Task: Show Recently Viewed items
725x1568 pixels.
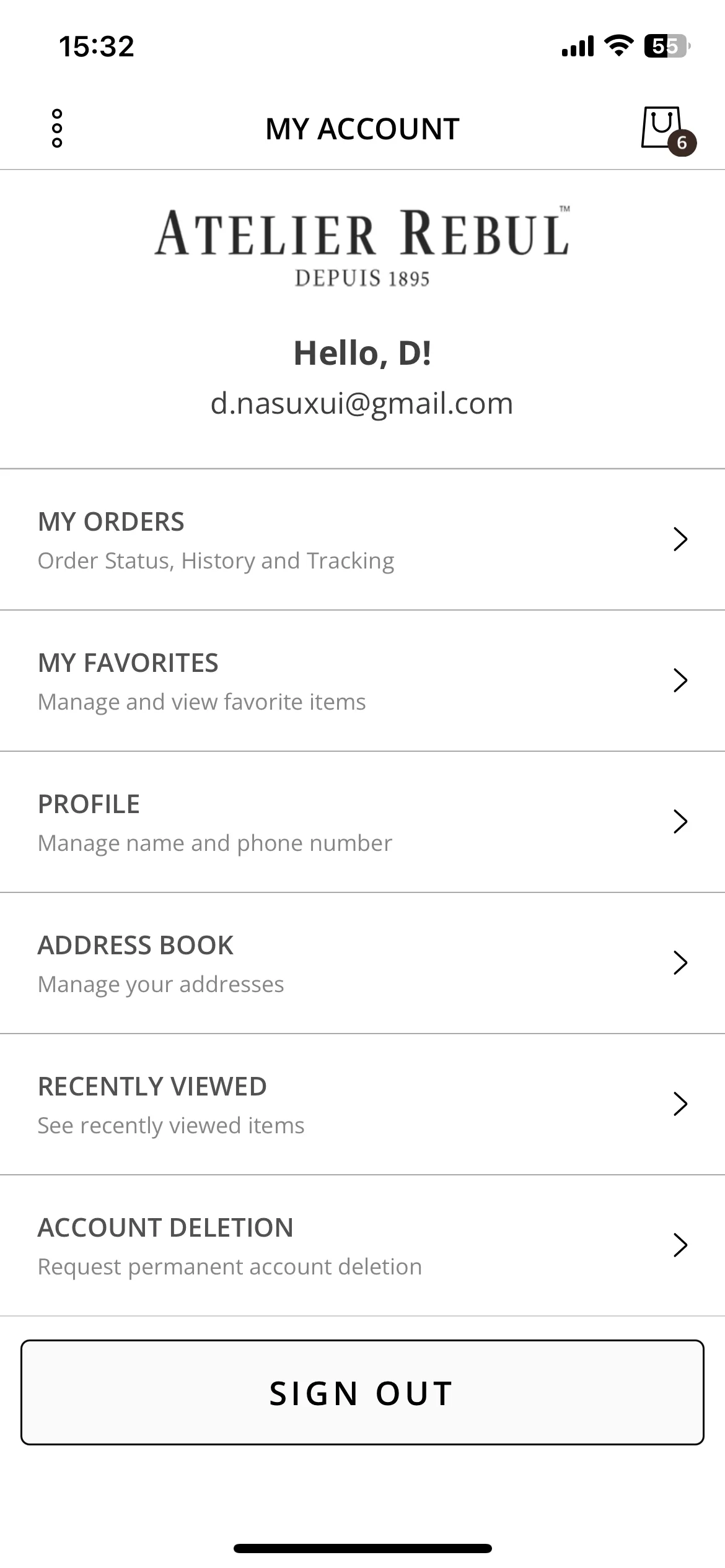Action: click(x=362, y=1105)
